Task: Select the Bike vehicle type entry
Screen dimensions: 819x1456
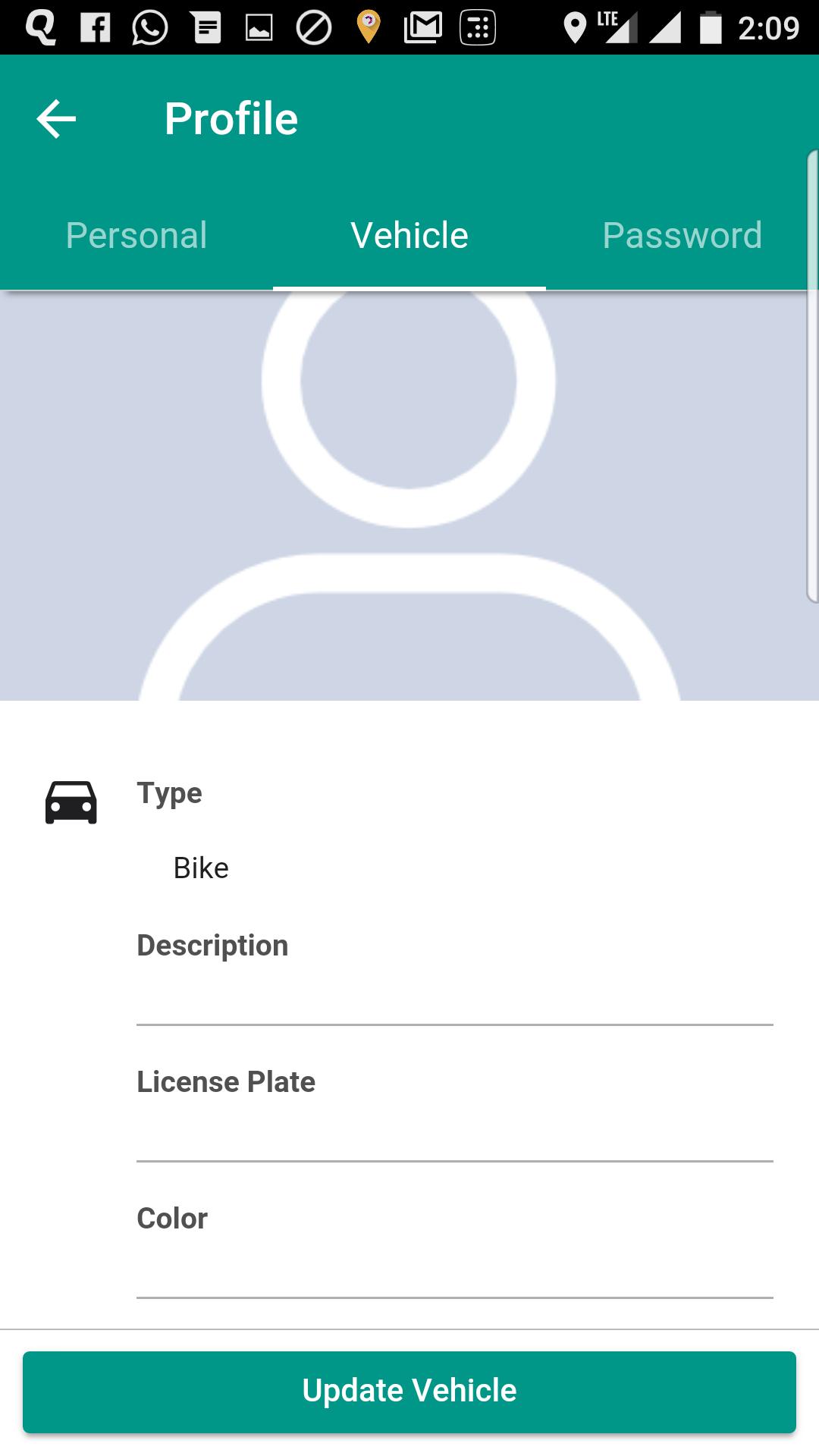Action: point(199,867)
